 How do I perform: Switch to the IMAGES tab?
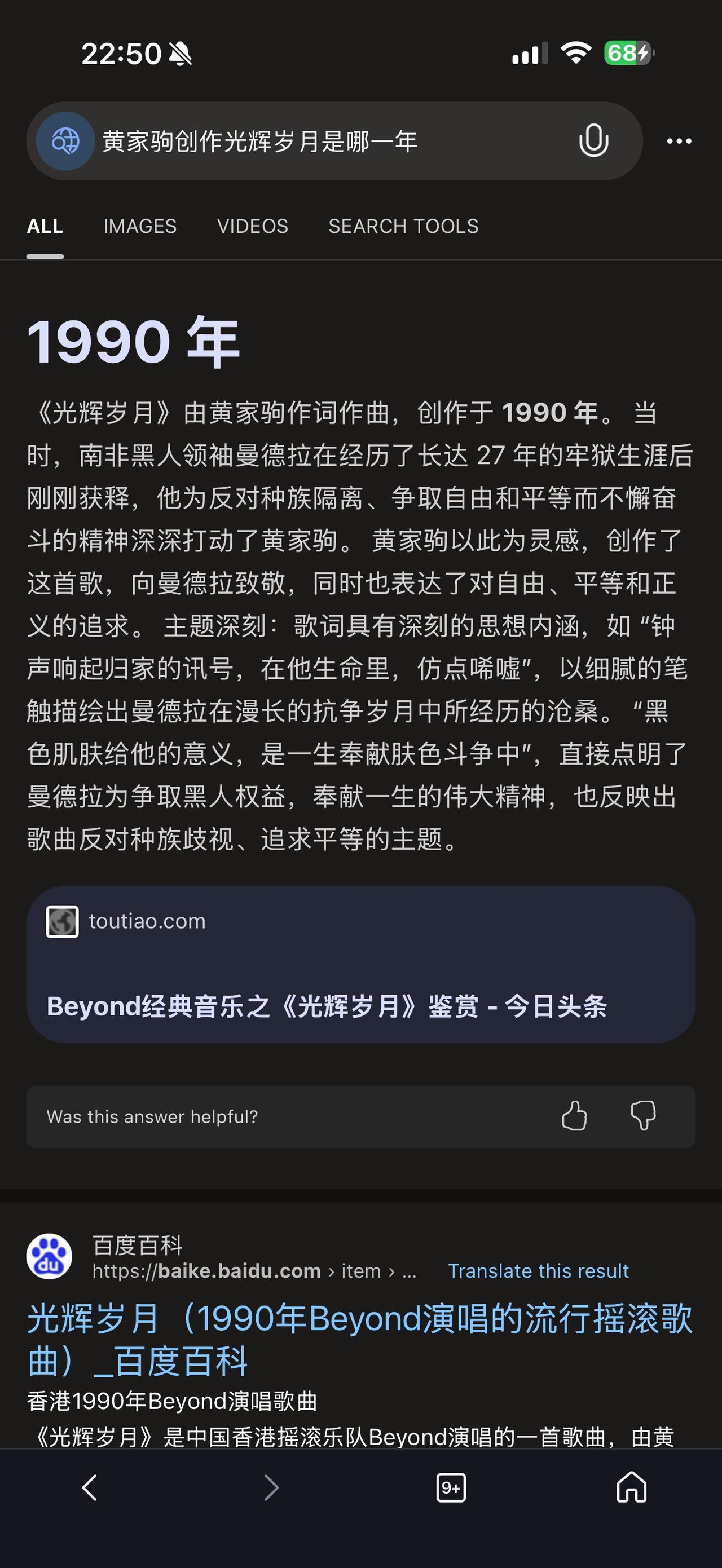coord(140,226)
